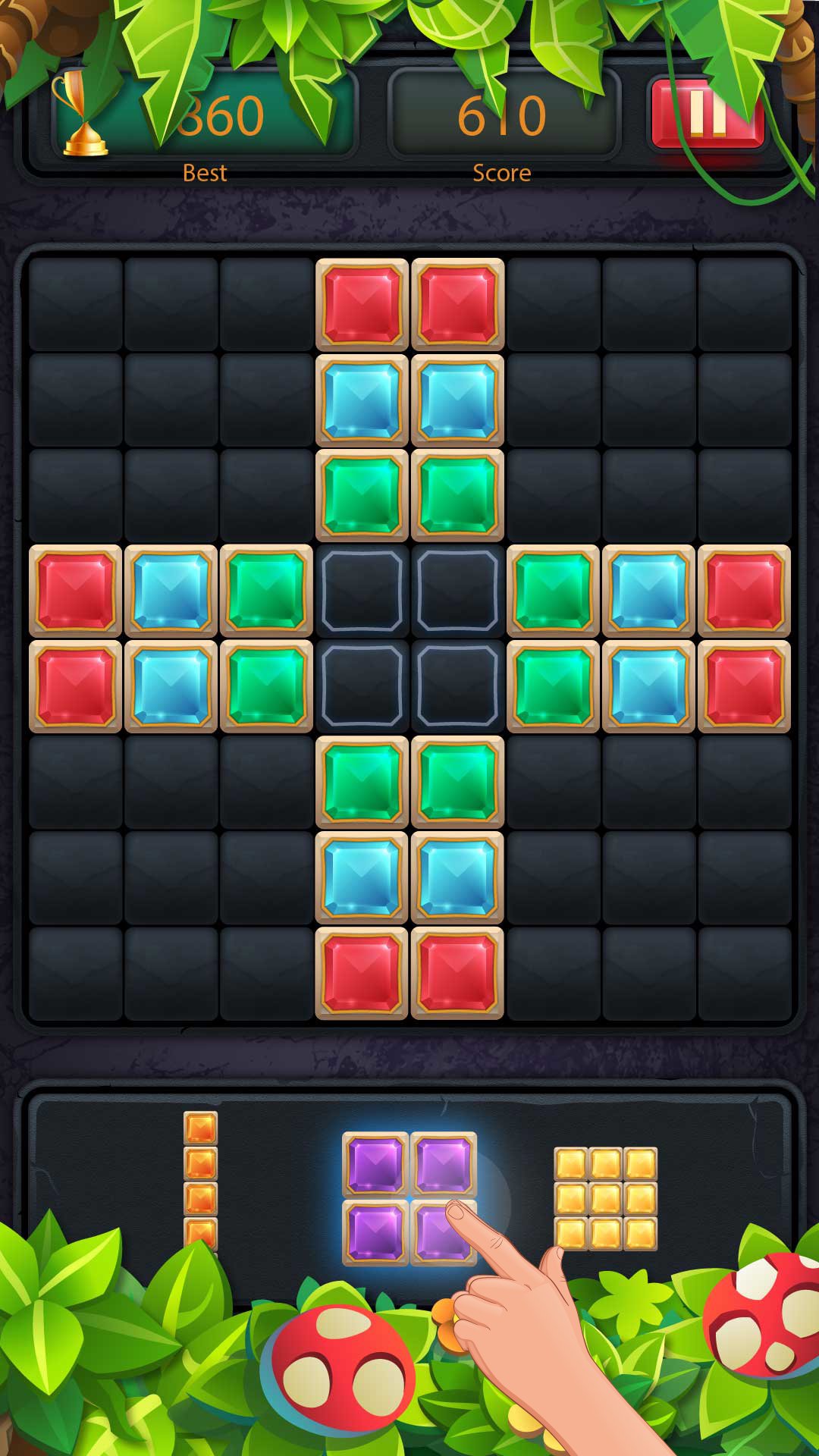Pause the game
This screenshot has width=819, height=1456.
coord(707,115)
